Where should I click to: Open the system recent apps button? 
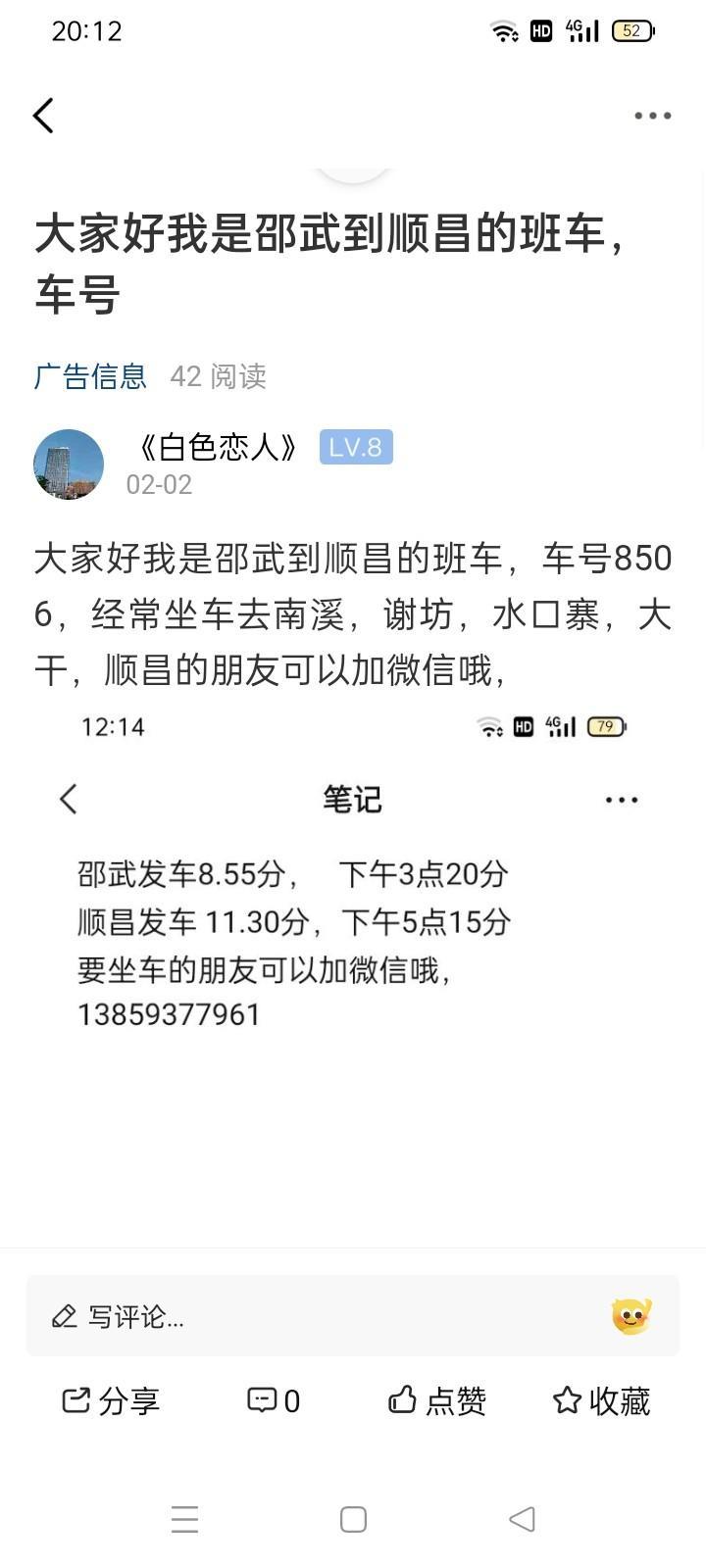click(184, 1519)
